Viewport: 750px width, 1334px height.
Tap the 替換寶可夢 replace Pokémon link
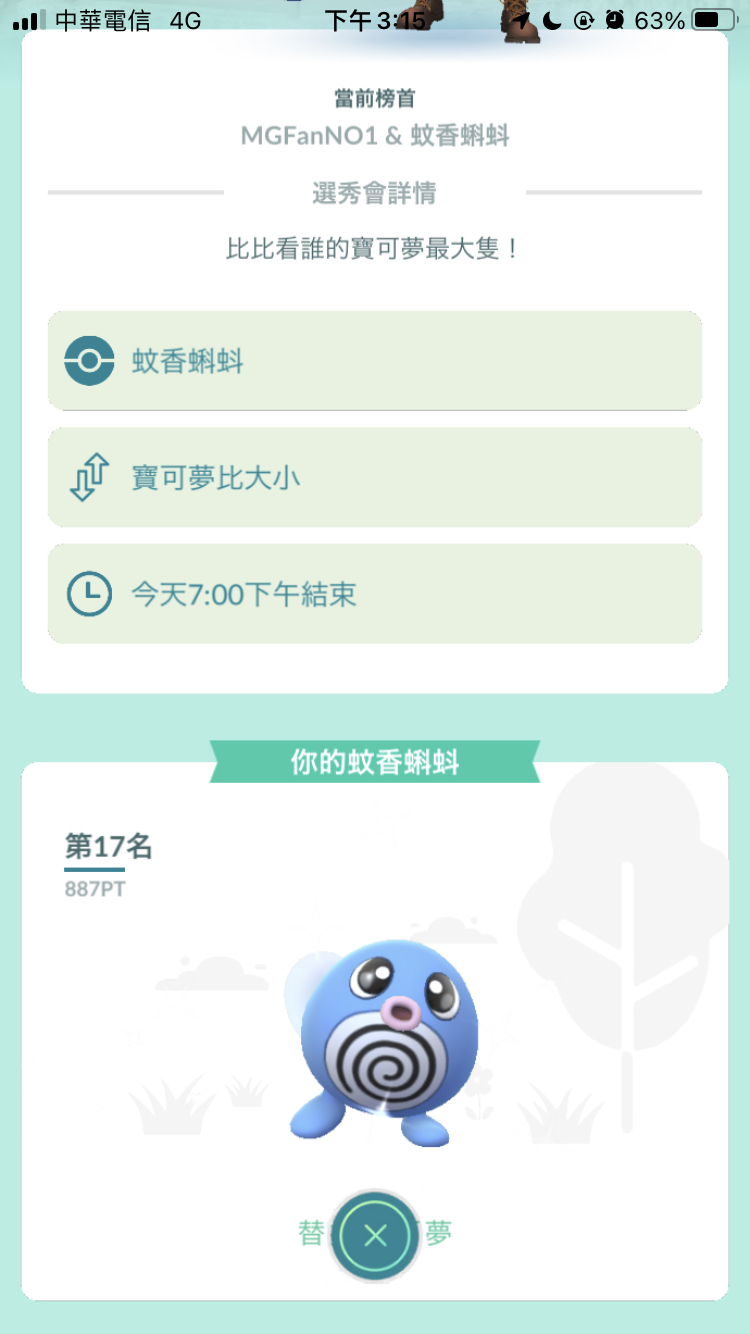pos(375,1233)
